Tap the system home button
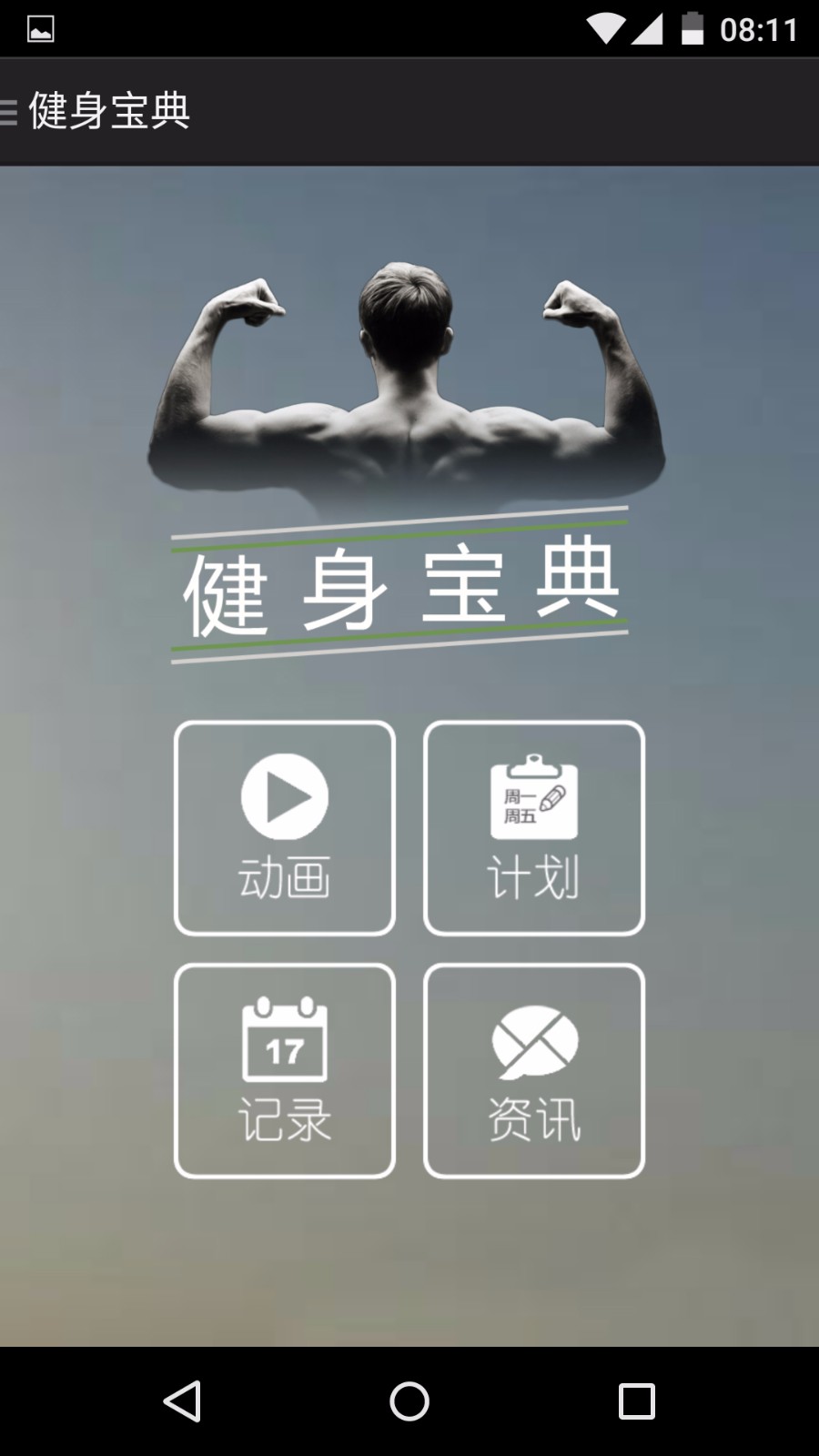This screenshot has width=819, height=1456. pyautogui.click(x=409, y=1401)
